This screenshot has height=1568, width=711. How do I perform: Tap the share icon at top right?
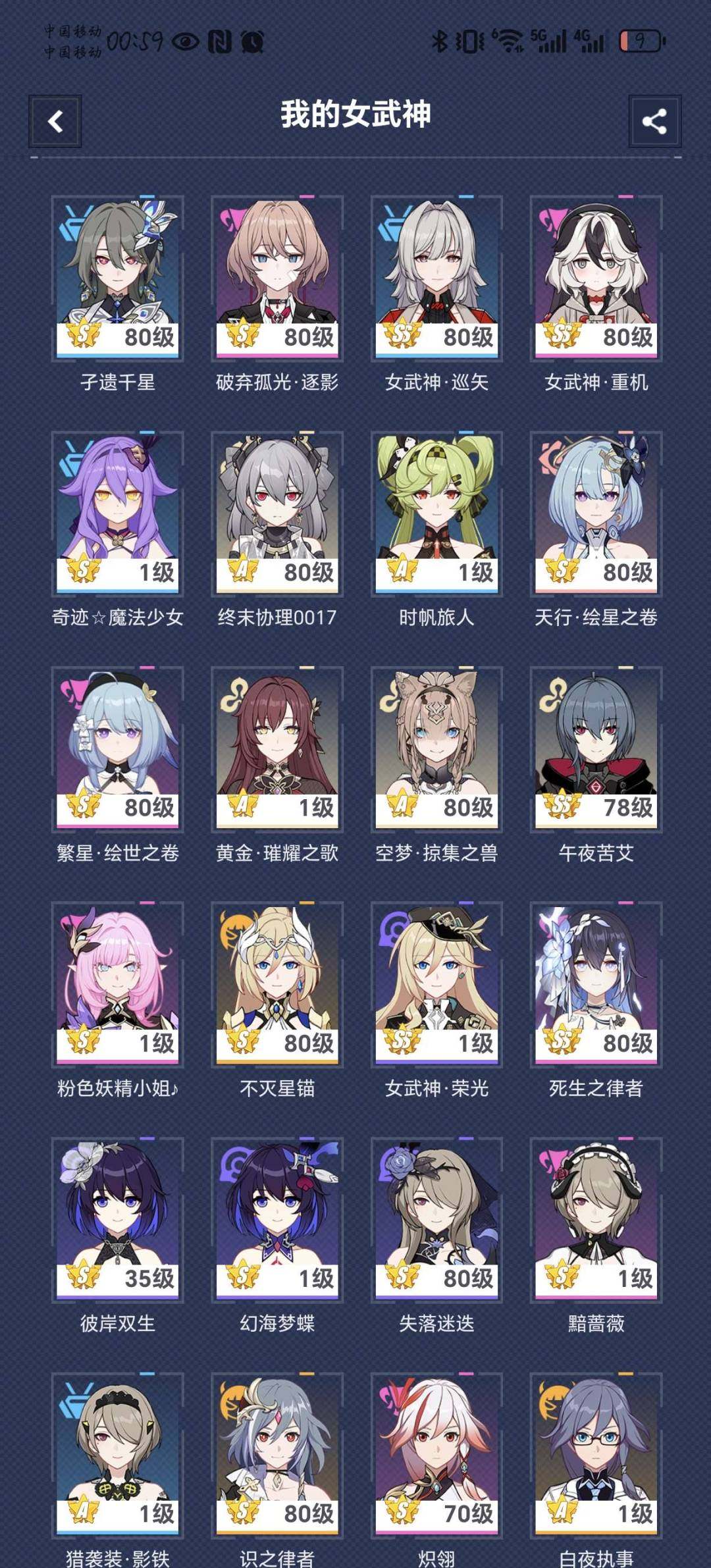point(656,122)
